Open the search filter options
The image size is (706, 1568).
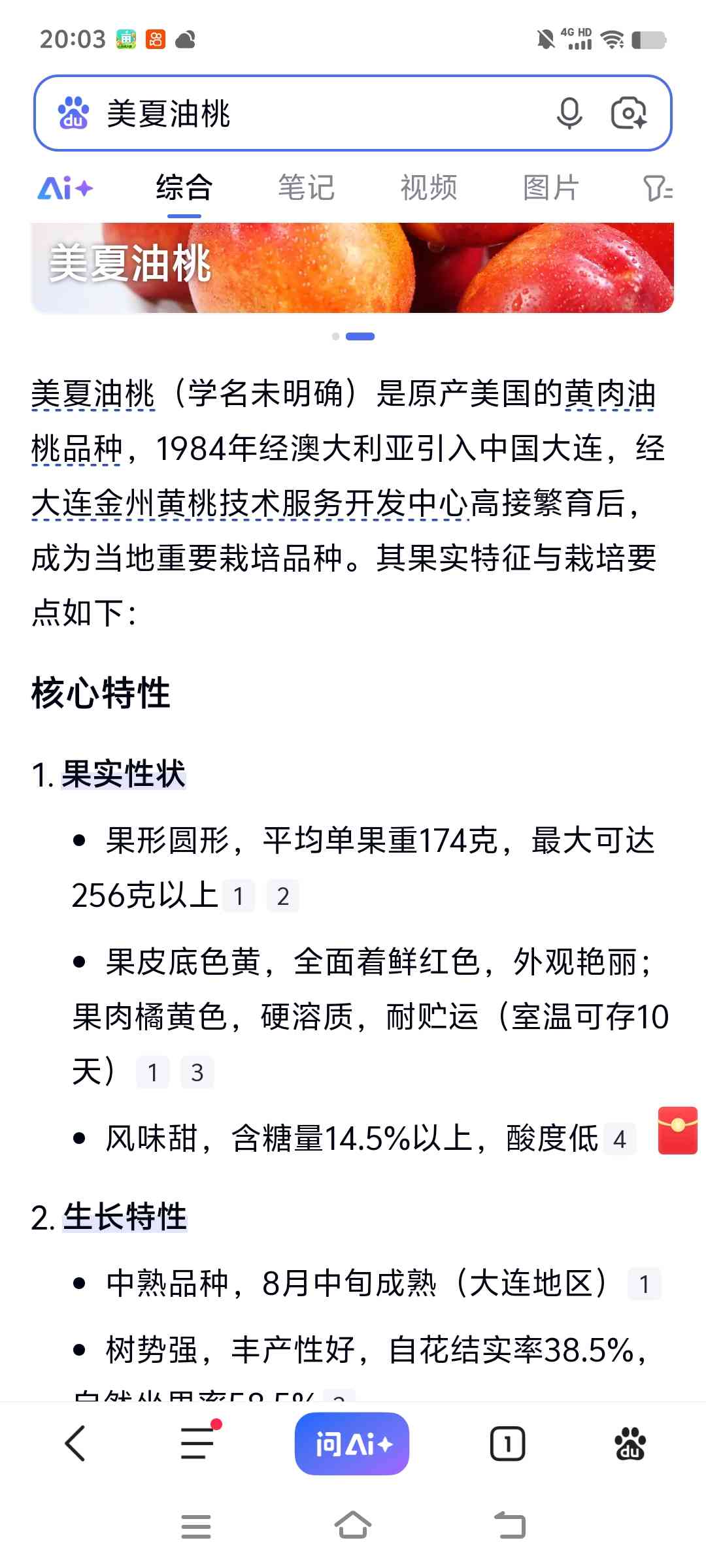(657, 188)
